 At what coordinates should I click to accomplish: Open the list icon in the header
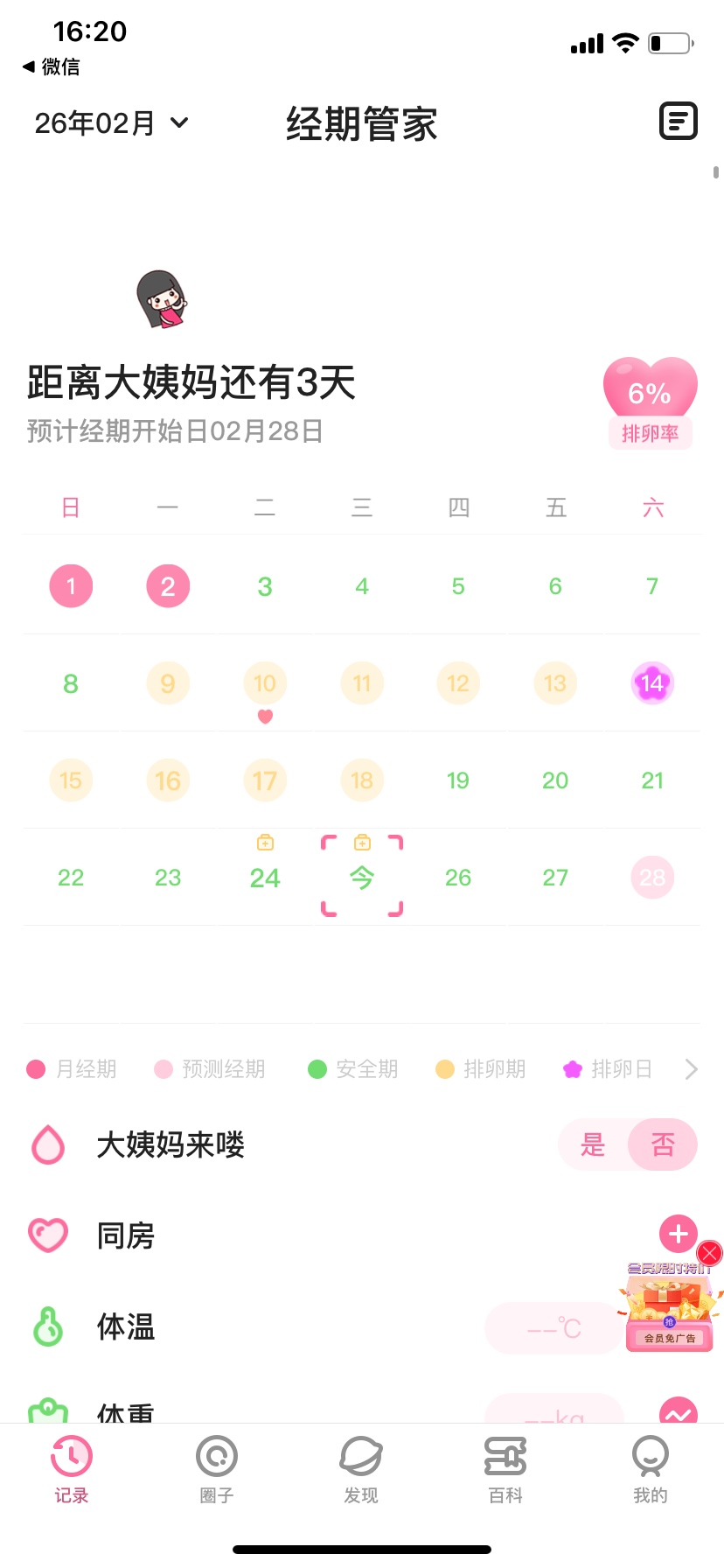pyautogui.click(x=678, y=122)
